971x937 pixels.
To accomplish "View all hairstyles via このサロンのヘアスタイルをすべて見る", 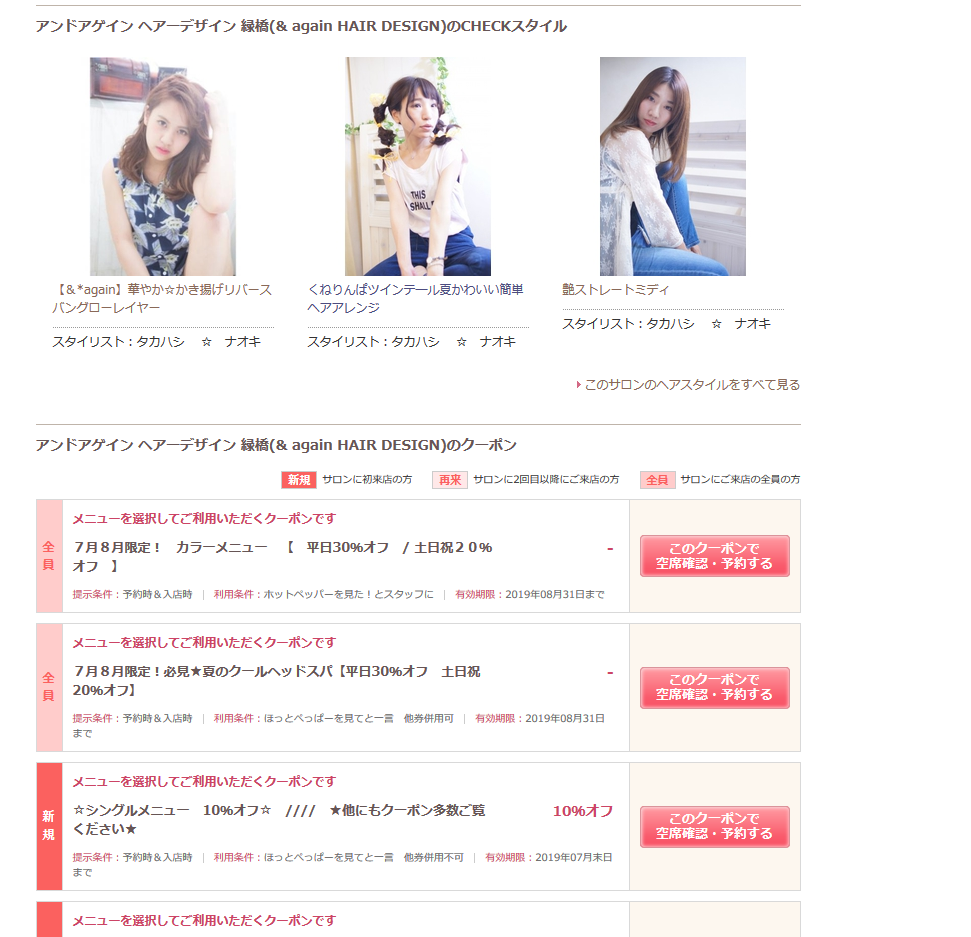I will tap(692, 384).
